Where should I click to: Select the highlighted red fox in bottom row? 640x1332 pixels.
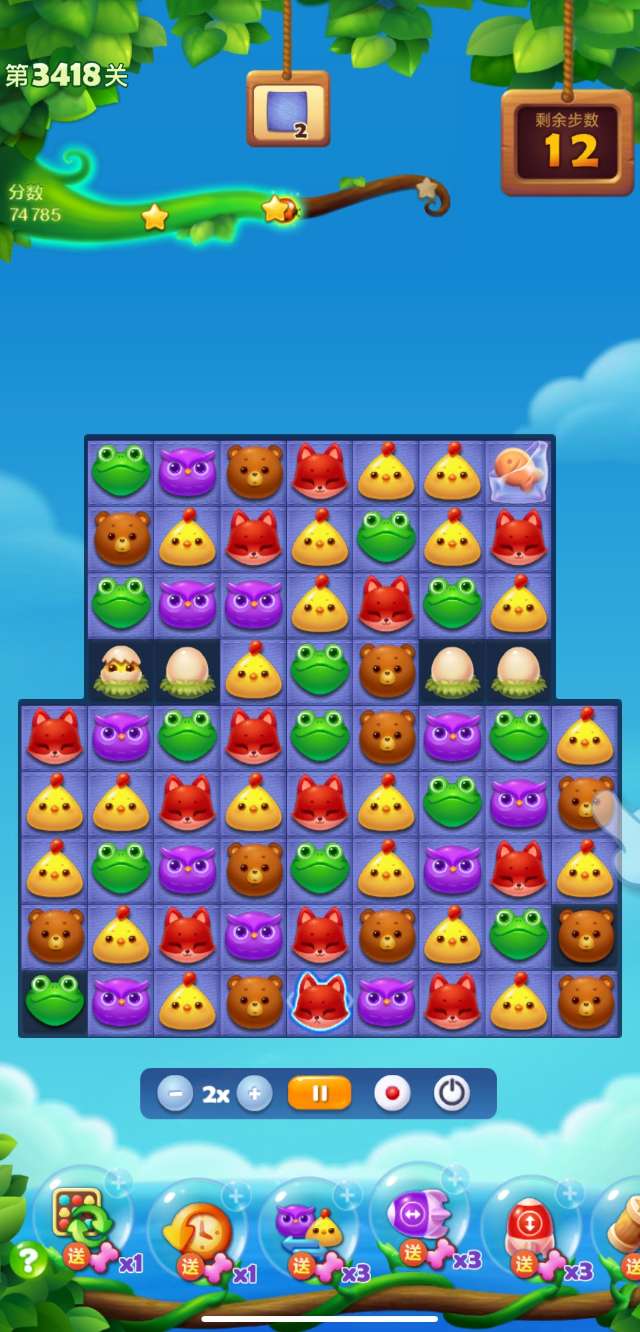pos(320,1002)
